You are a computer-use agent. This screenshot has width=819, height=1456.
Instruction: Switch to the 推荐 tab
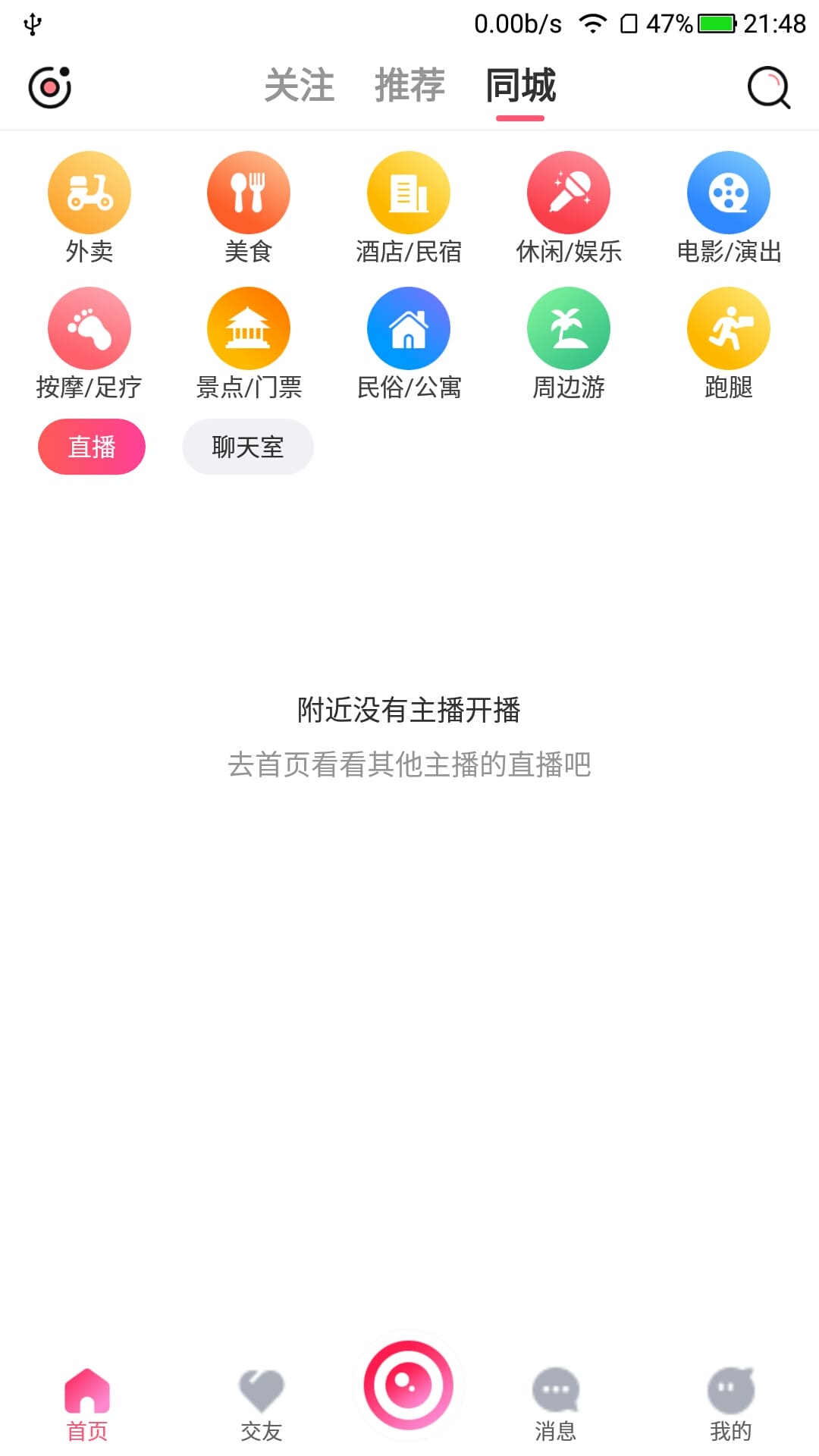click(409, 85)
